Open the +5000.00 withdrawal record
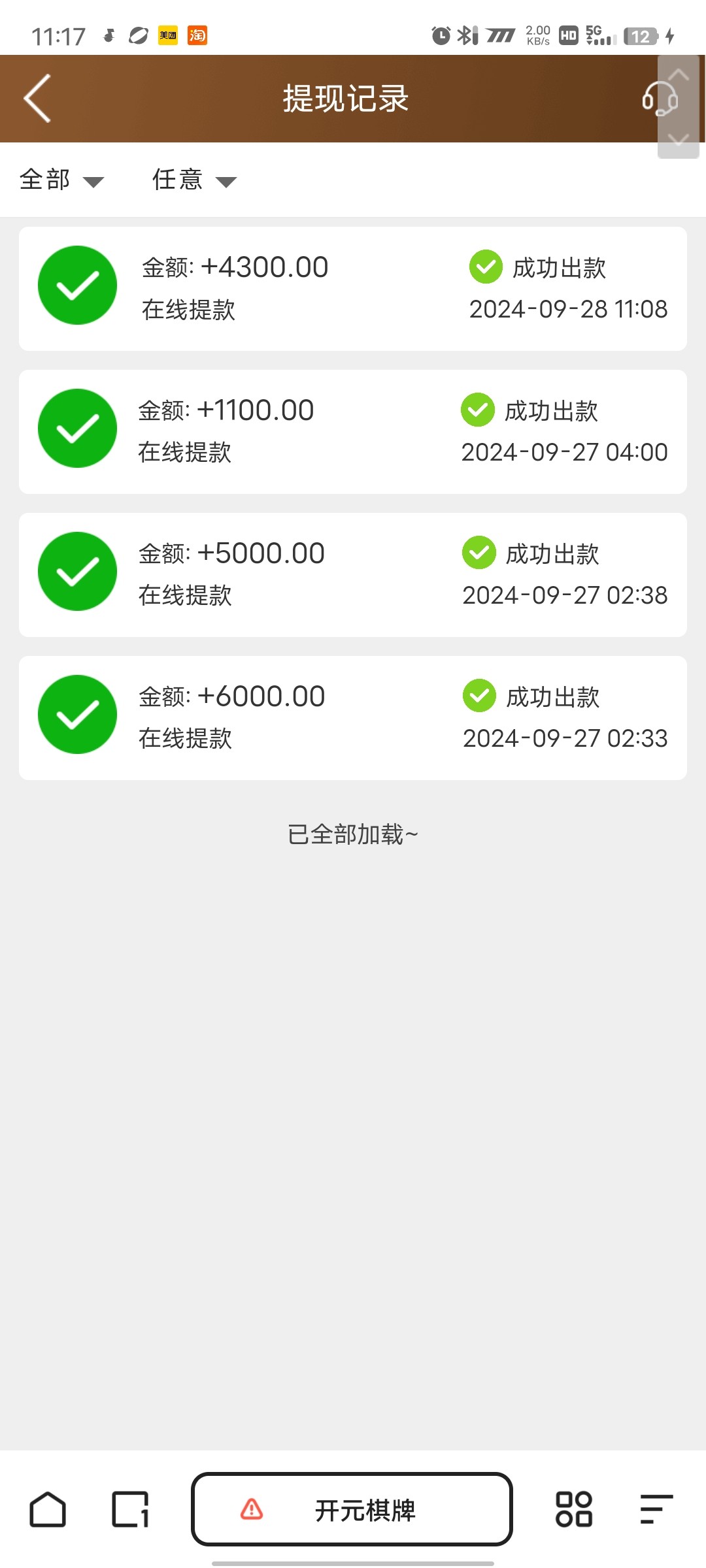The image size is (706, 1568). pos(353,575)
